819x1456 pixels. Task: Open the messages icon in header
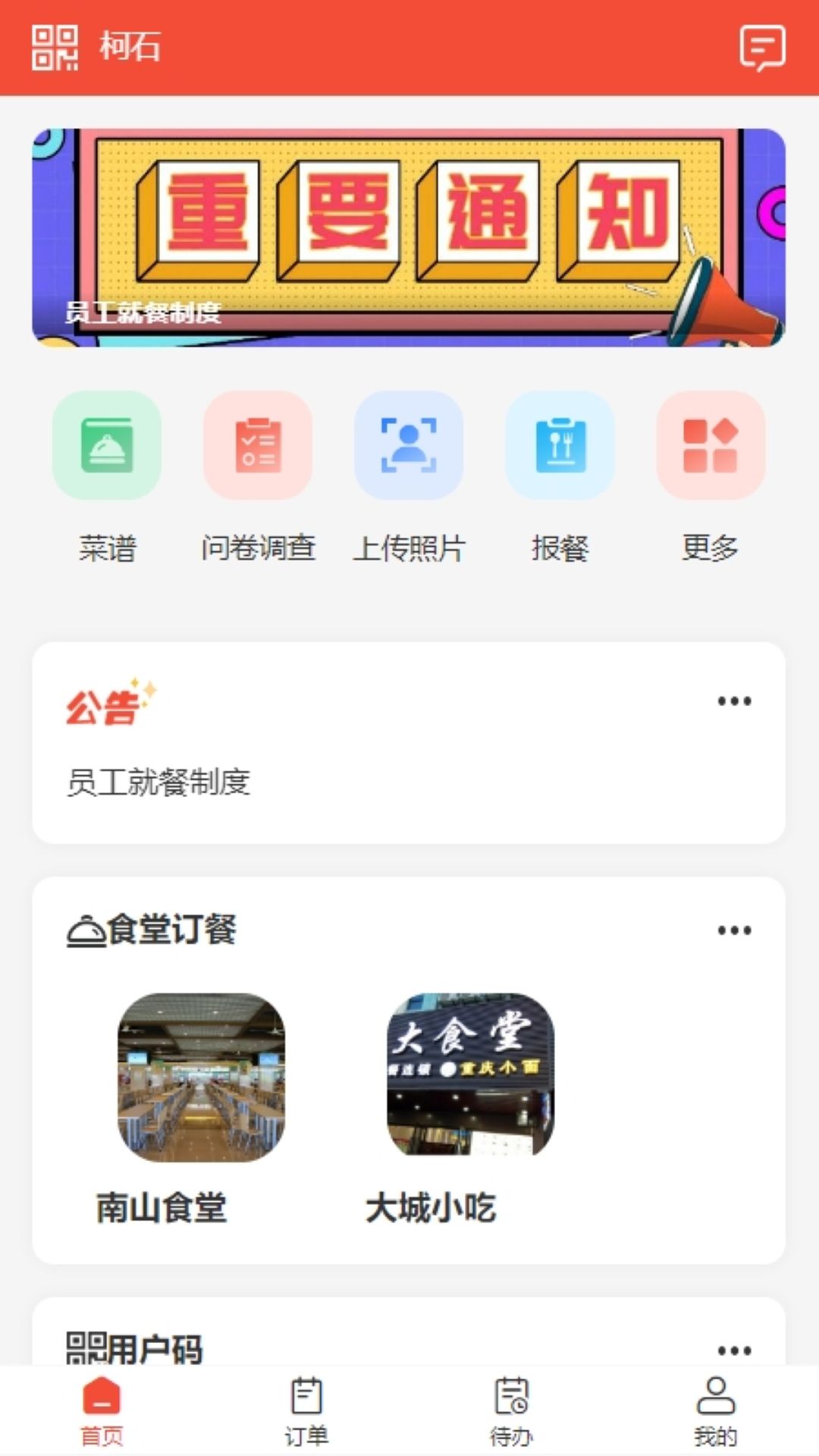(x=762, y=48)
